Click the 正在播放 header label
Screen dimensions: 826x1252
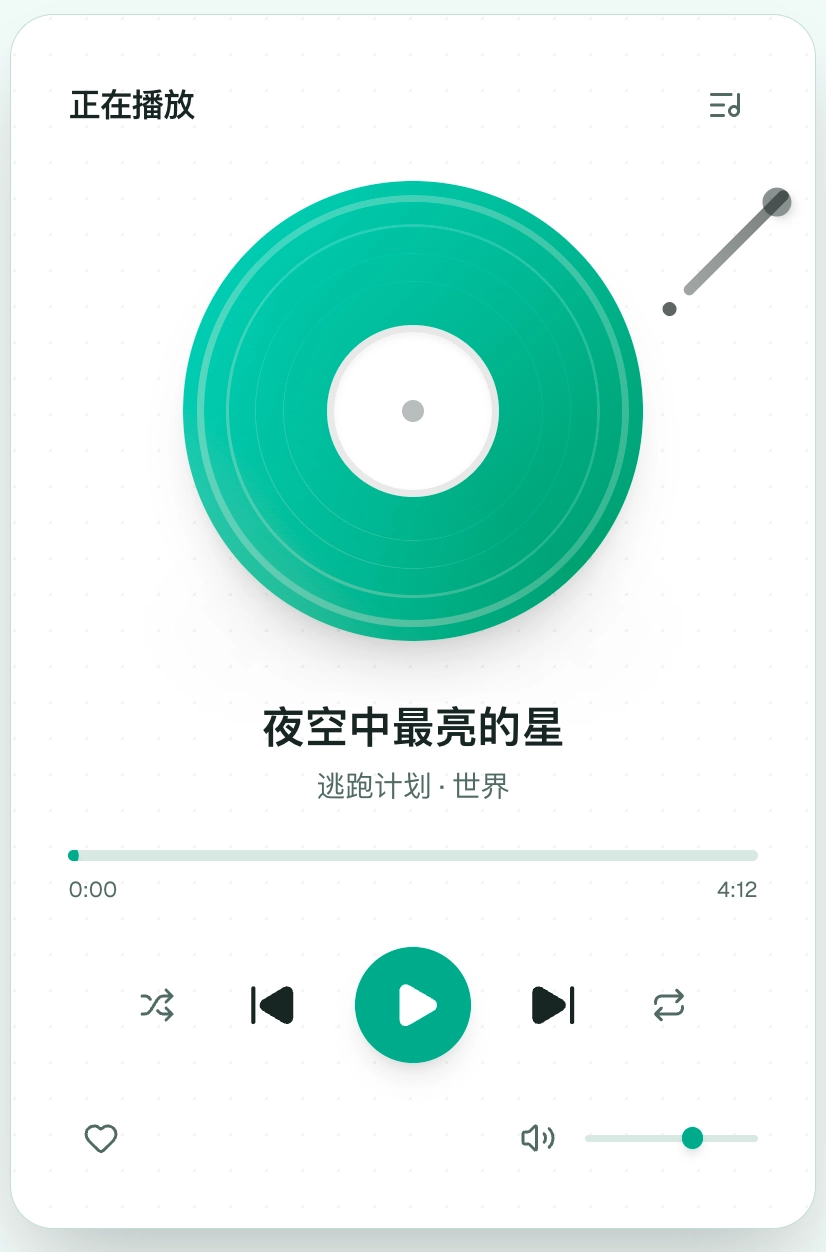[133, 105]
